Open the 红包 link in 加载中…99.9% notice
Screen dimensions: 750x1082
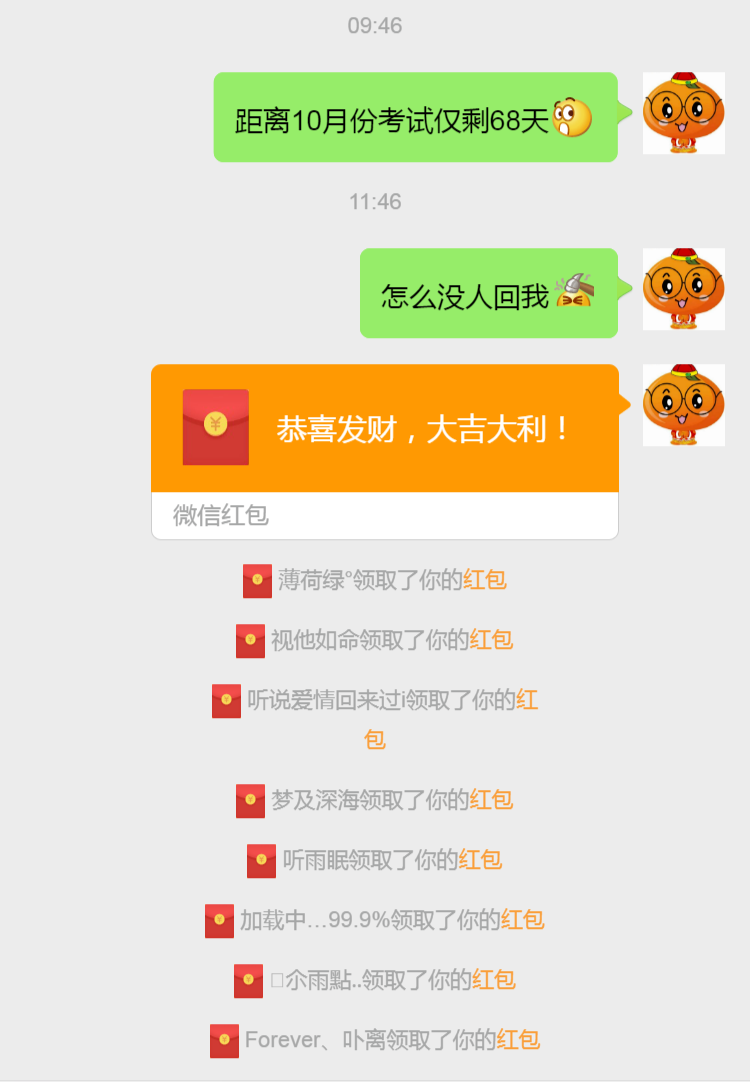tap(523, 920)
